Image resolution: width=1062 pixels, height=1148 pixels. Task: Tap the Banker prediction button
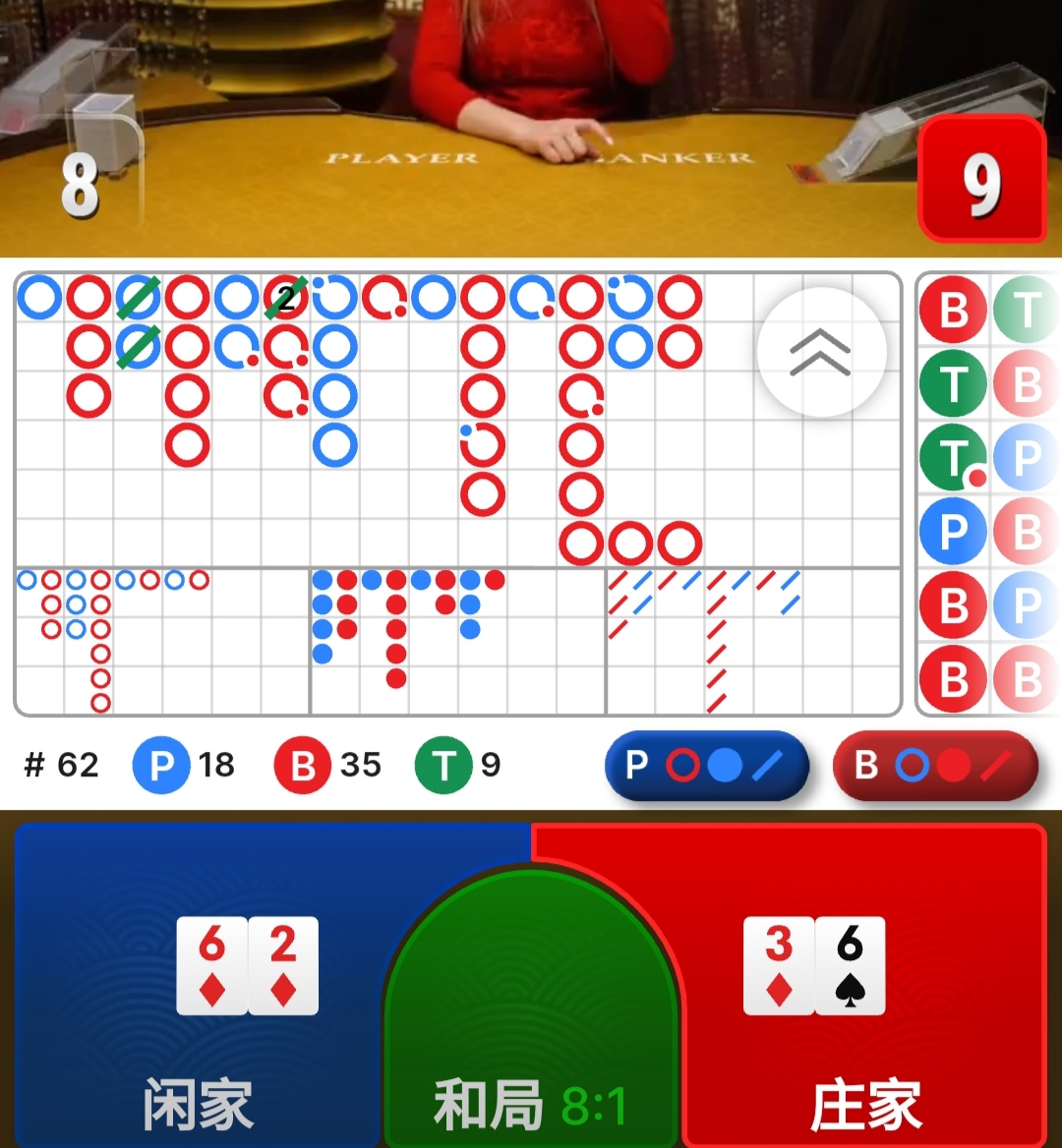tap(935, 766)
